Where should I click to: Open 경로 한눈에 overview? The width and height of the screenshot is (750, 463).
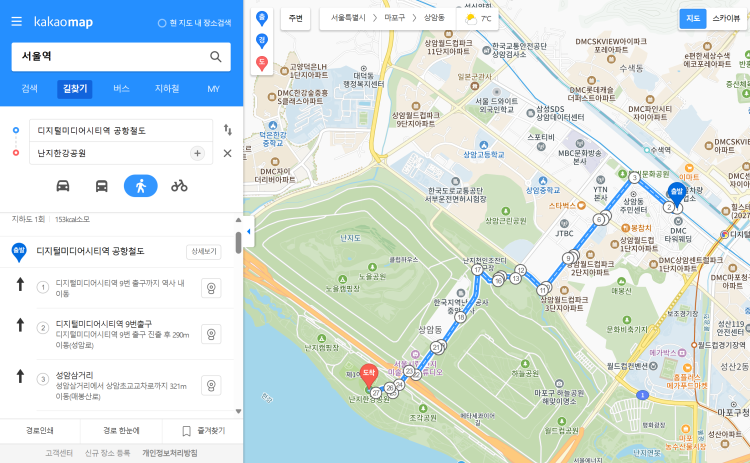pos(121,431)
